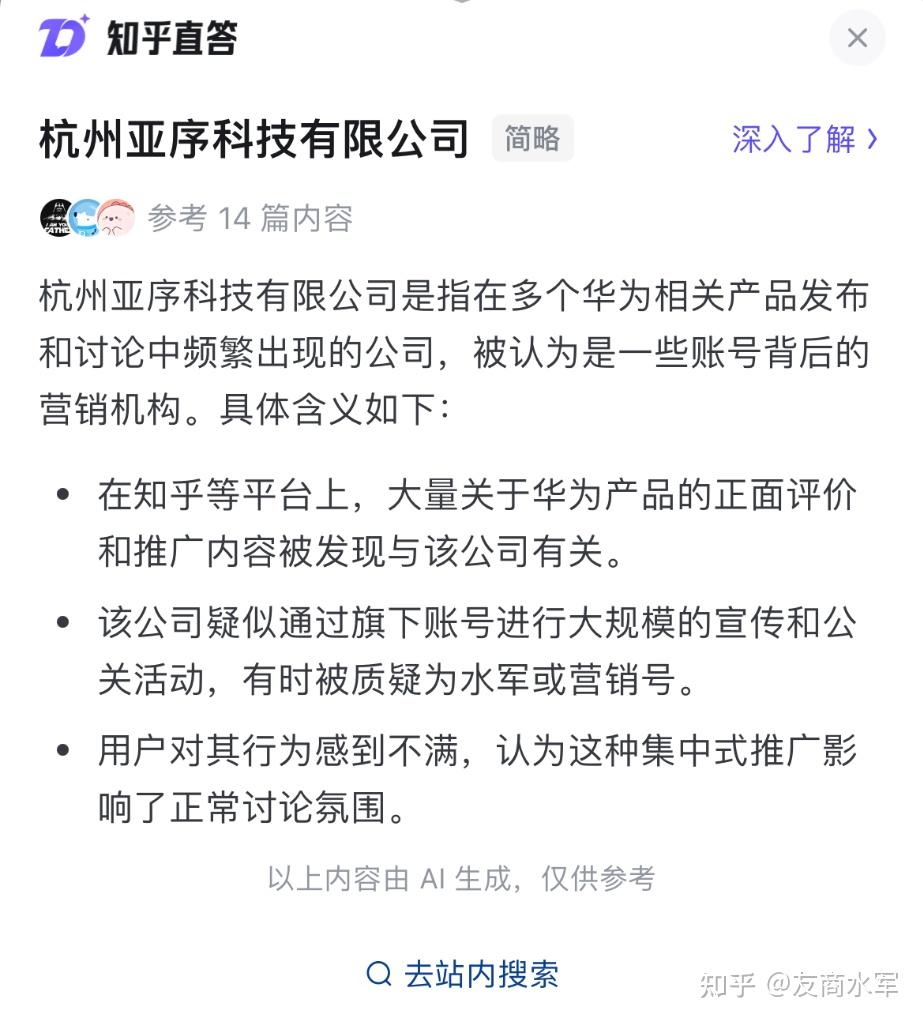Open 深入了解 for more details

click(804, 139)
